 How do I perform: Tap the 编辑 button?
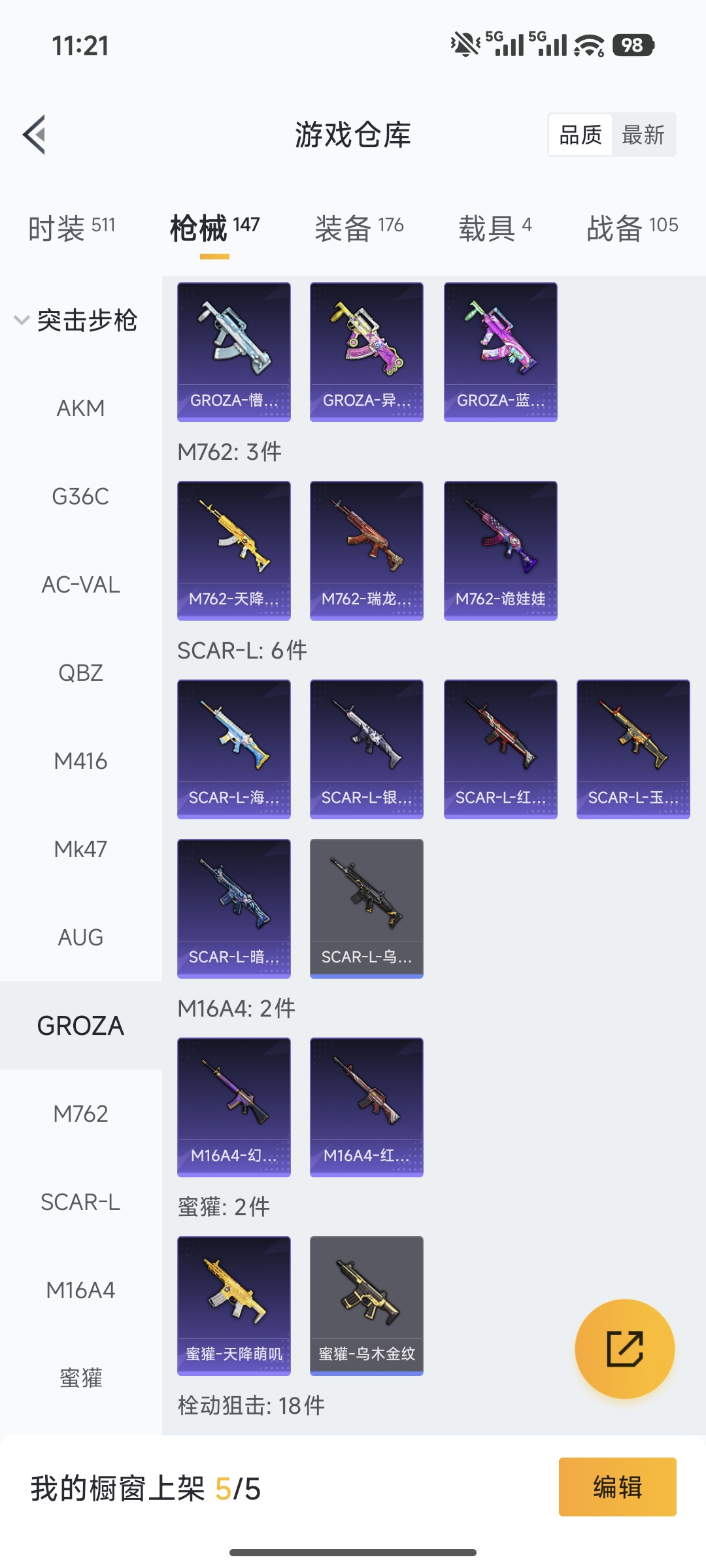pos(617,1487)
